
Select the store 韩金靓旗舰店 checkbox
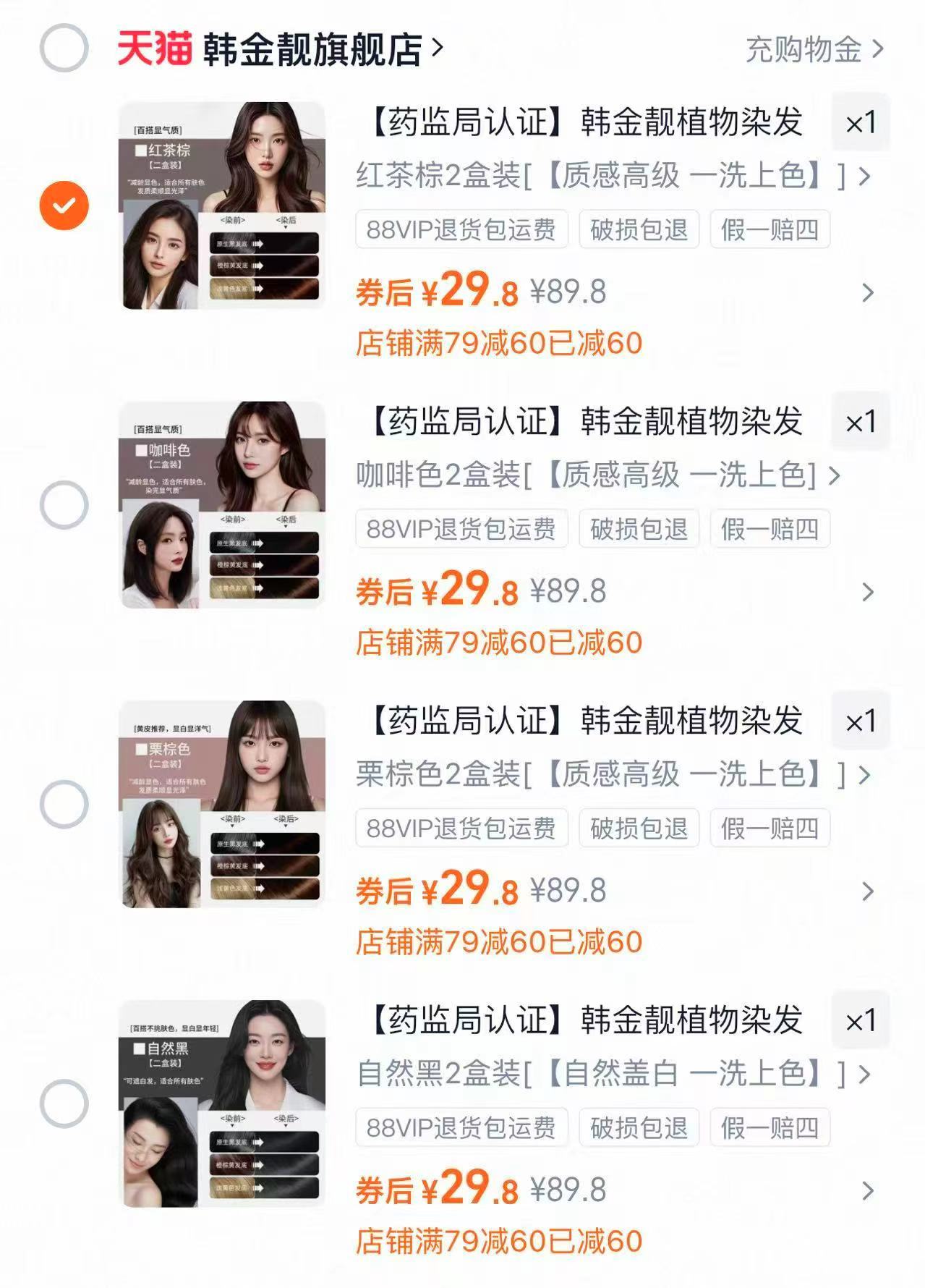click(x=64, y=45)
